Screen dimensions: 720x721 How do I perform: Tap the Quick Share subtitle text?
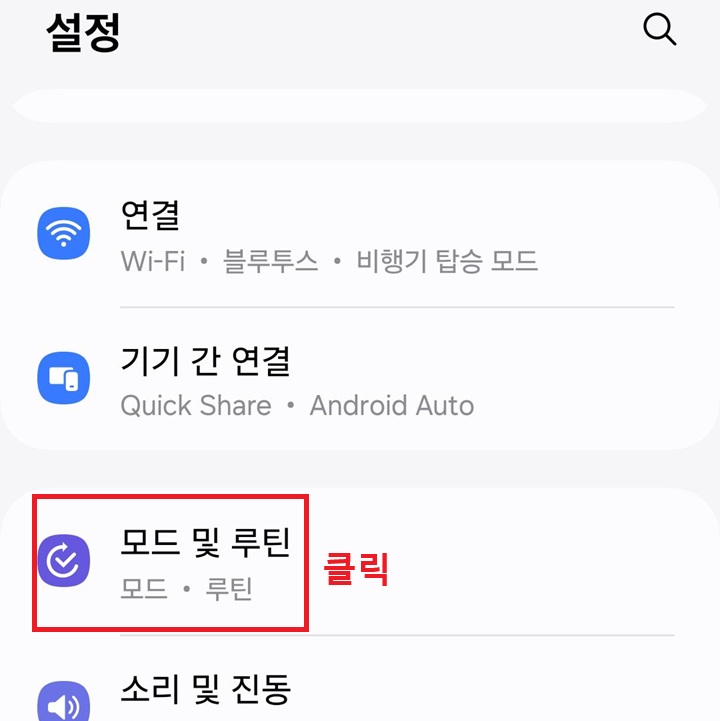pyautogui.click(x=195, y=406)
